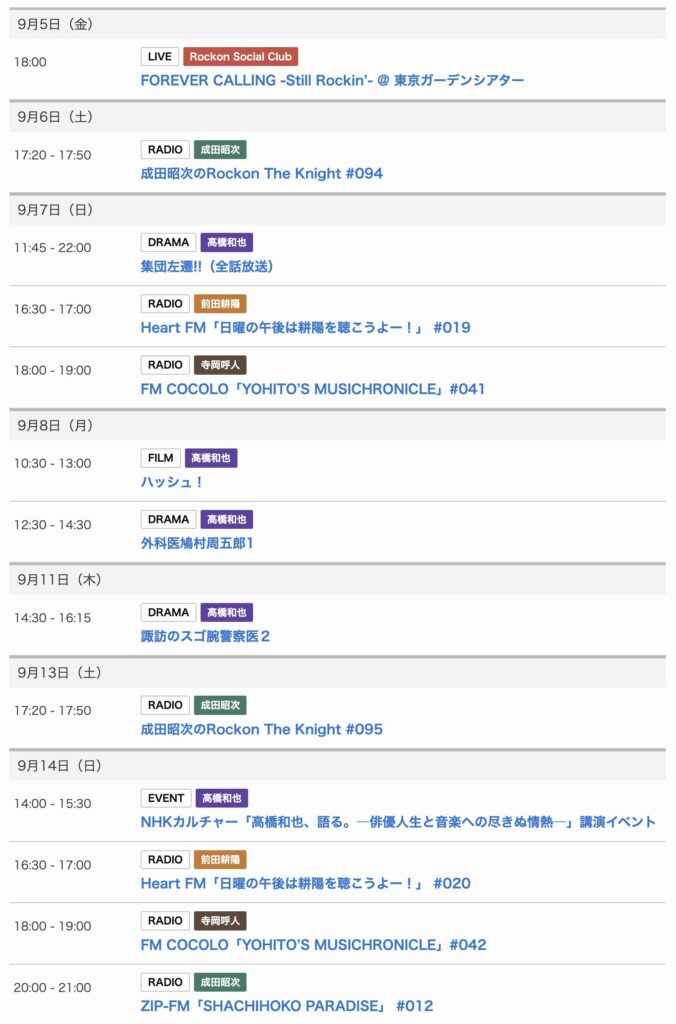Open 諏訪のスゴ腕警察医２ link
676x1024 pixels.
click(205, 636)
